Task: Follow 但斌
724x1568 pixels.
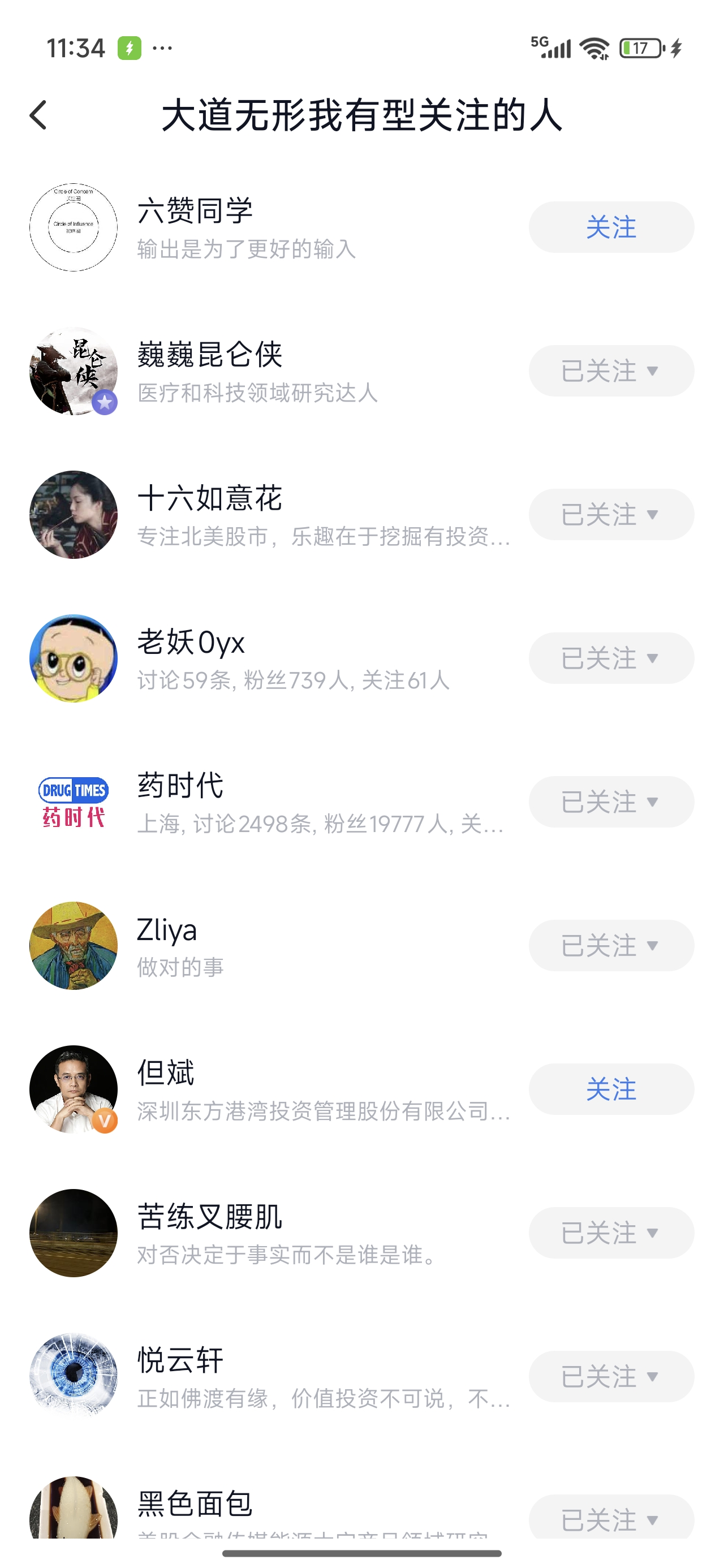Action: point(611,1089)
